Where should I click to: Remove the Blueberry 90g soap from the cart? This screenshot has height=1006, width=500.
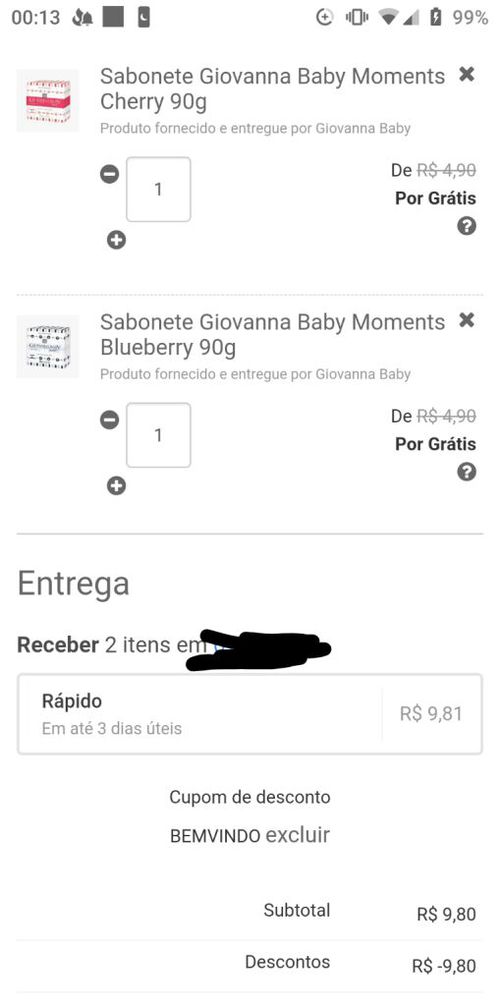click(467, 320)
